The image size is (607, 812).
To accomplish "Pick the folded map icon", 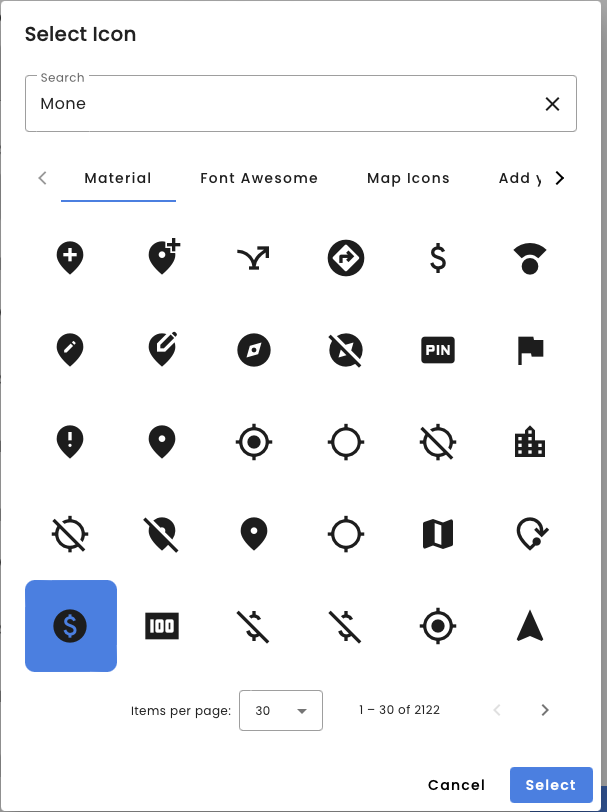I will point(438,534).
